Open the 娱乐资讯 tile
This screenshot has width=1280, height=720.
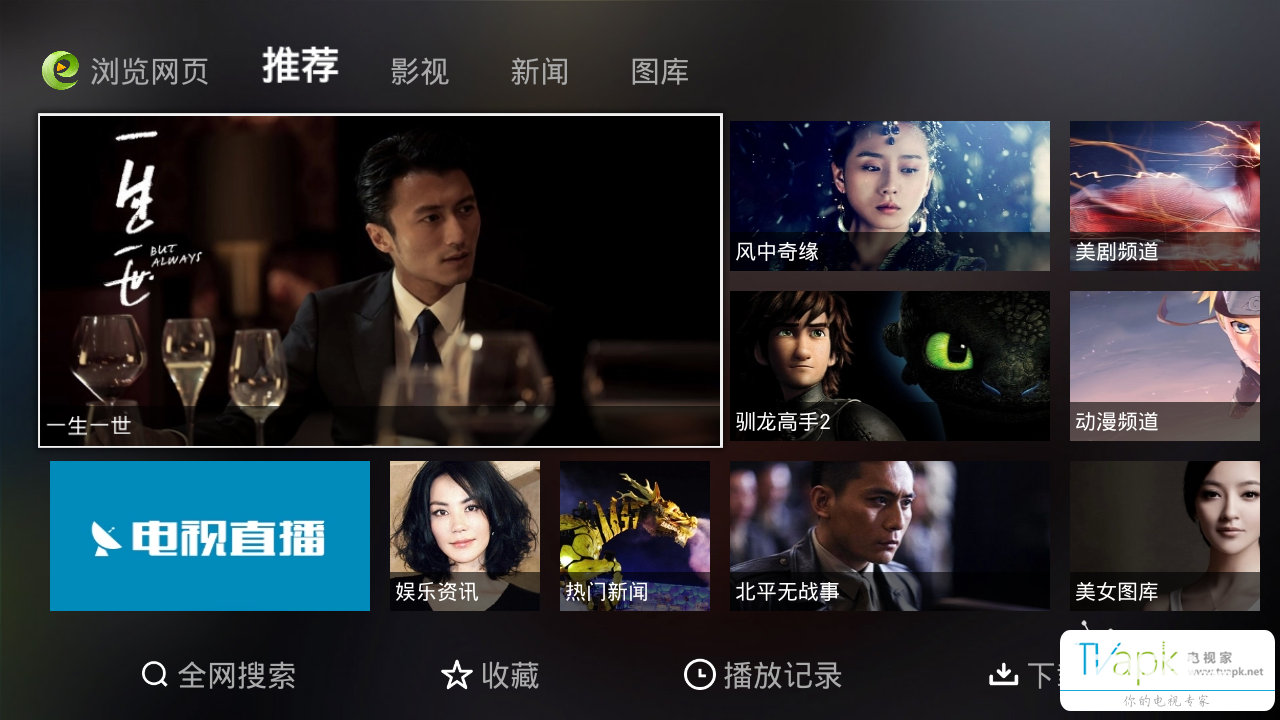click(x=464, y=536)
